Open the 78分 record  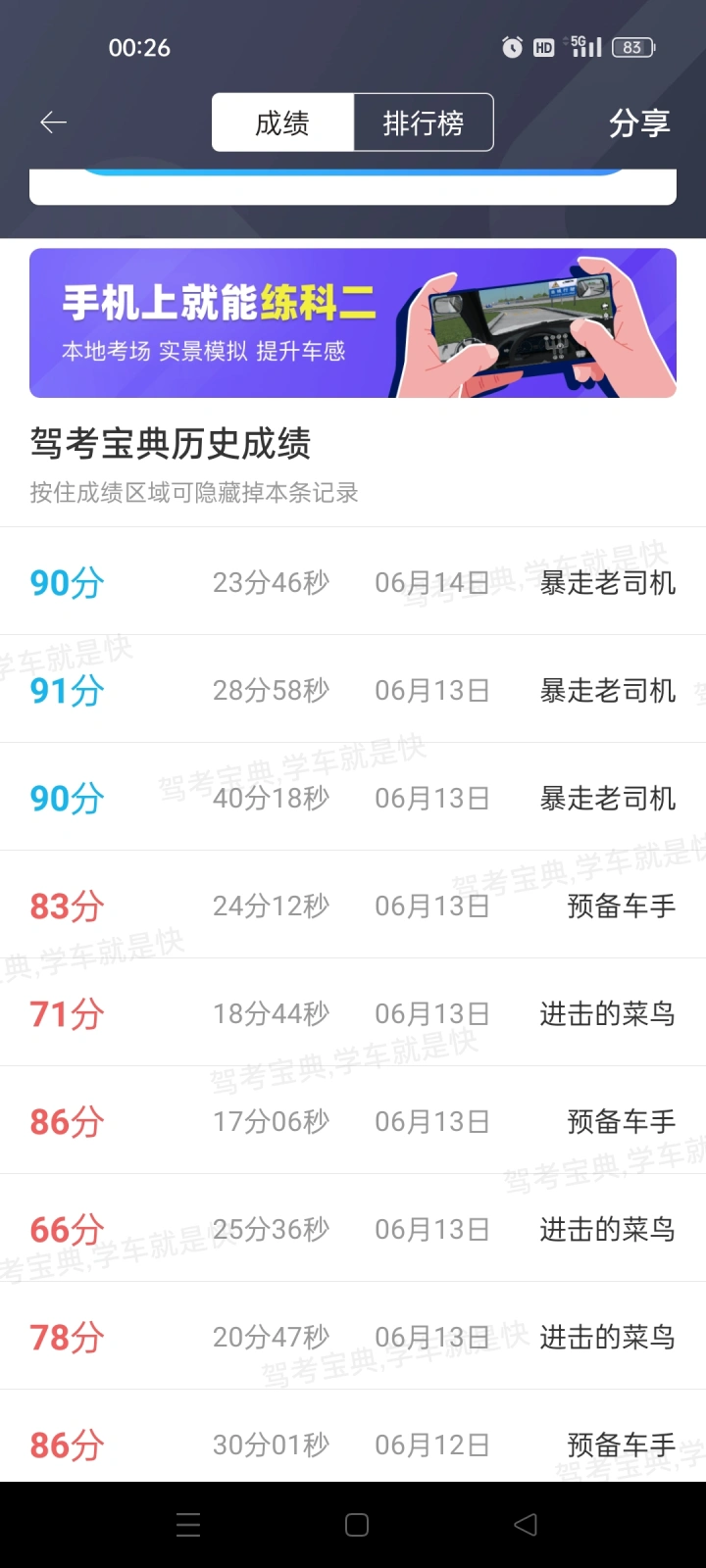point(353,1336)
